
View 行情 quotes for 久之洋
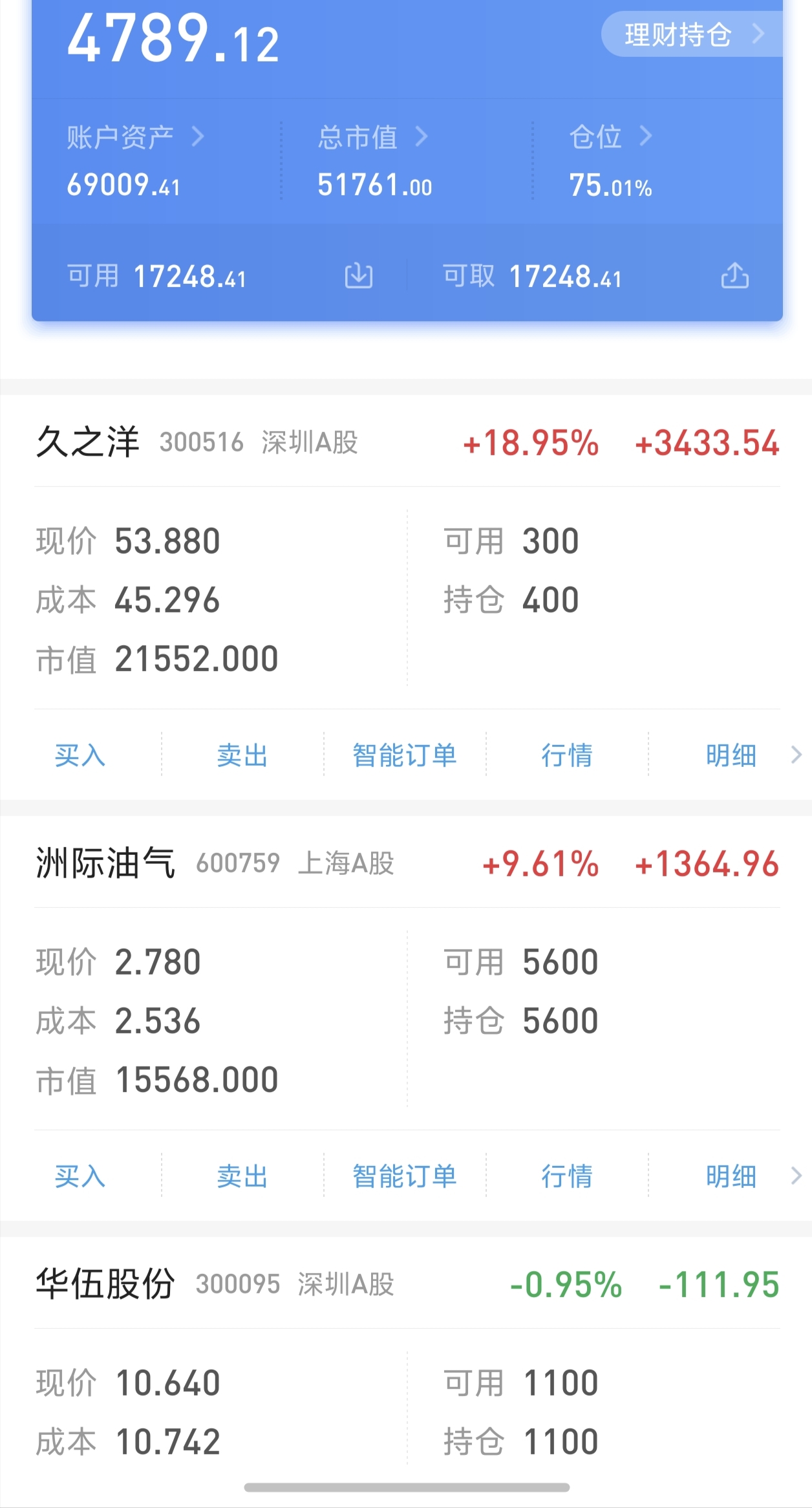click(567, 755)
